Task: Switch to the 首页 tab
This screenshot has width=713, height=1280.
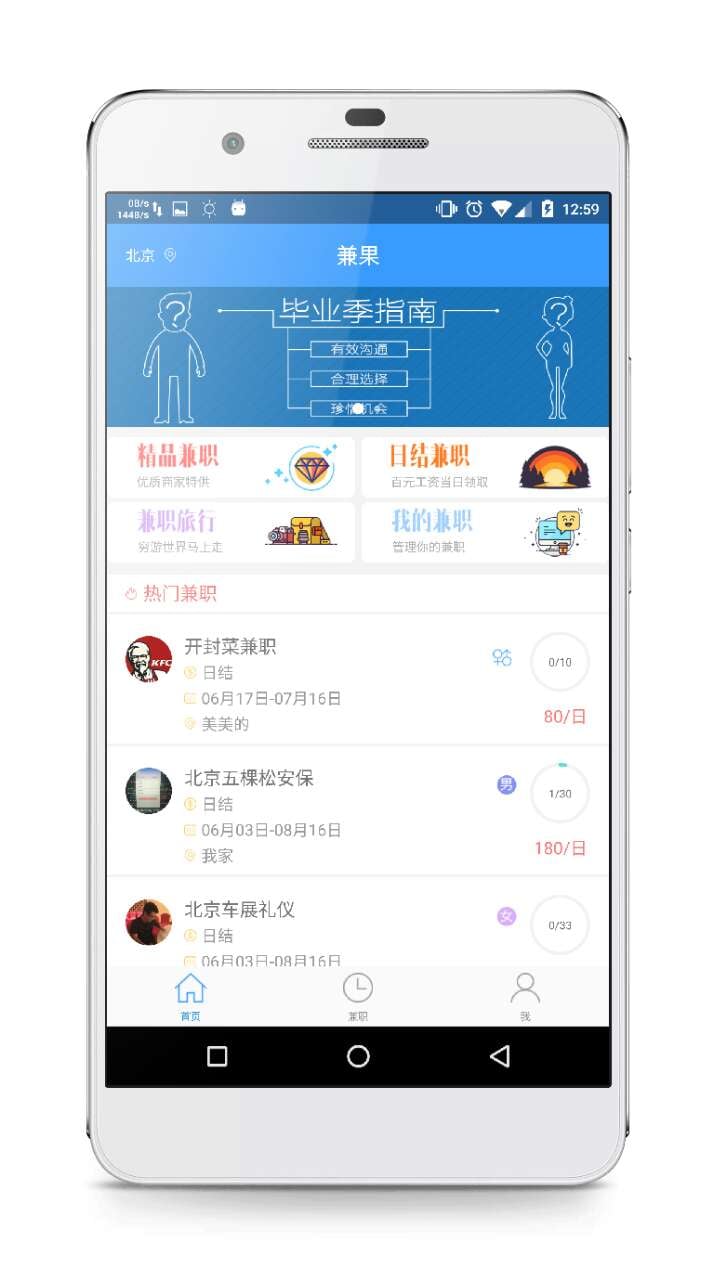Action: click(x=190, y=996)
